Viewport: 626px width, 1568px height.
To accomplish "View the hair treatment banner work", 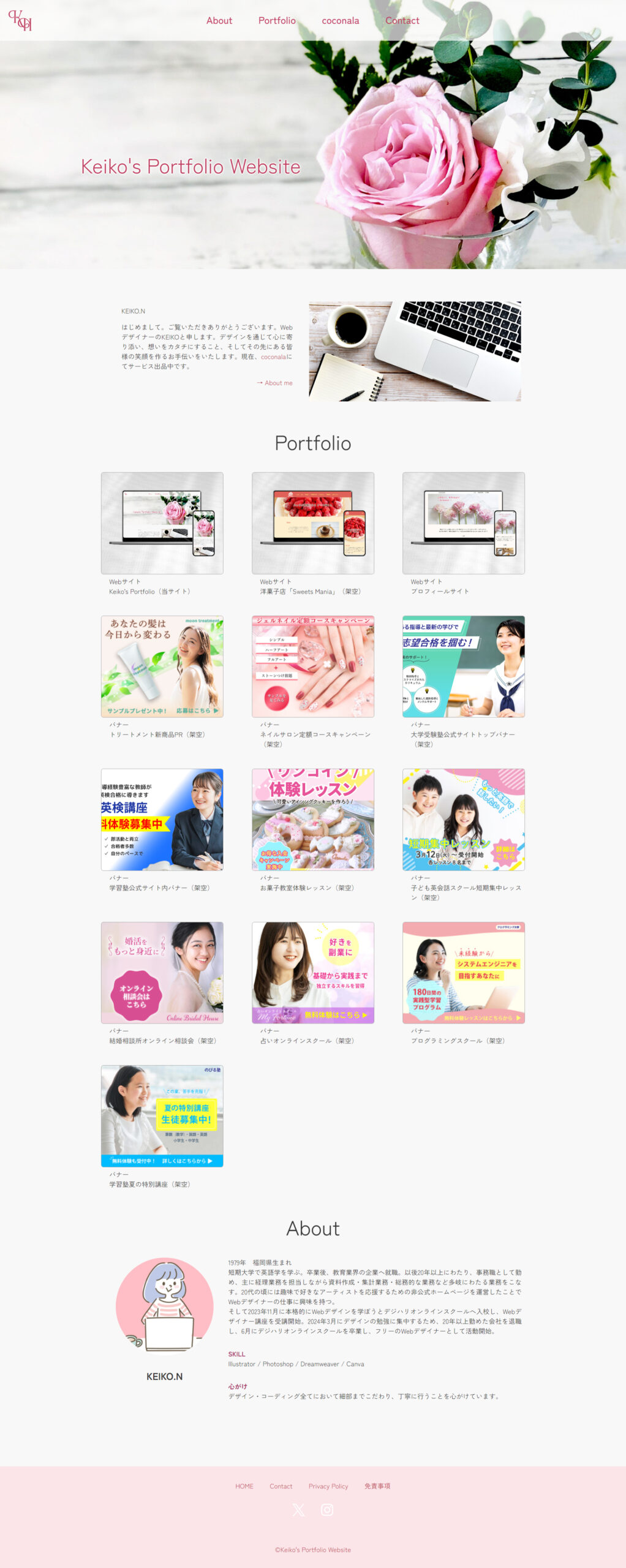I will point(162,666).
